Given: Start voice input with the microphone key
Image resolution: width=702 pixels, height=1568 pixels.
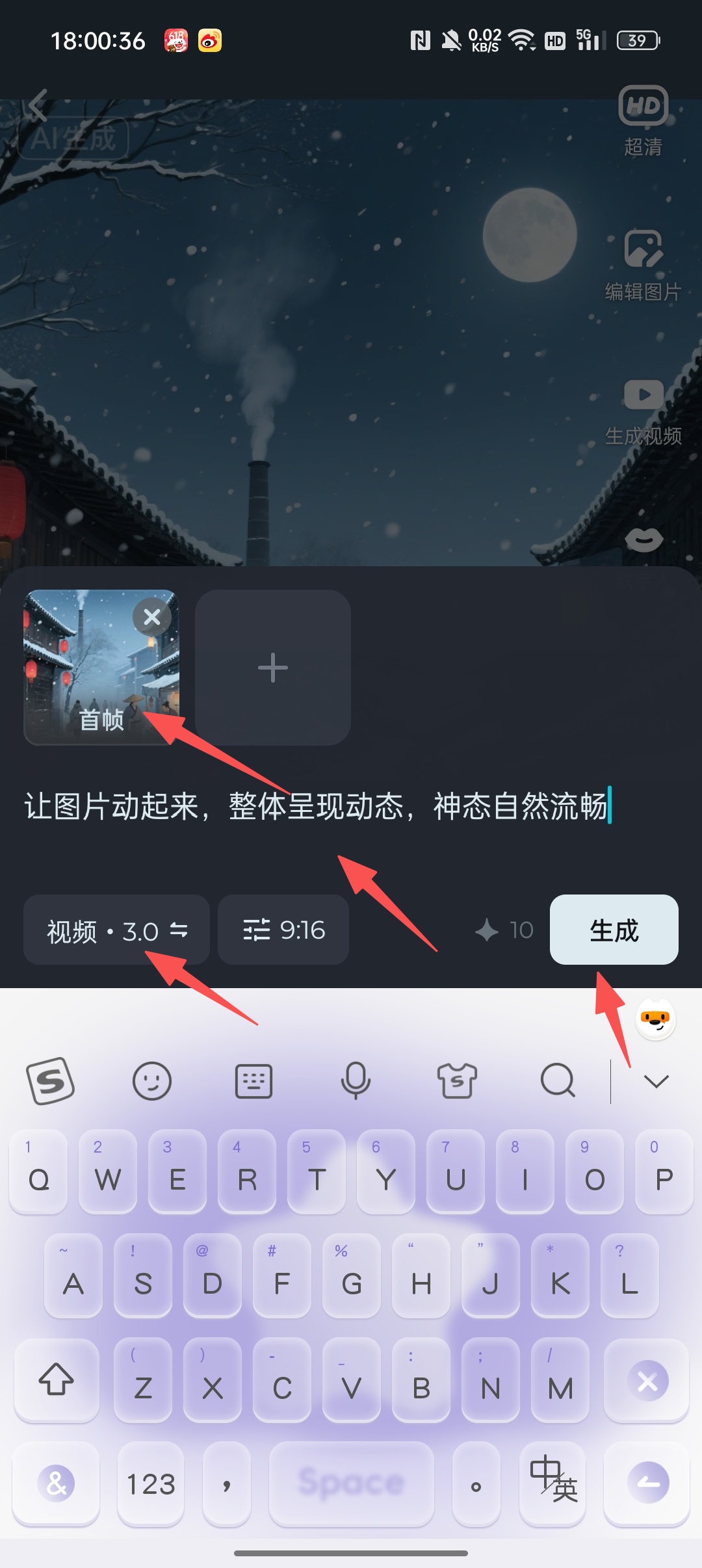Looking at the screenshot, I should pyautogui.click(x=355, y=1081).
